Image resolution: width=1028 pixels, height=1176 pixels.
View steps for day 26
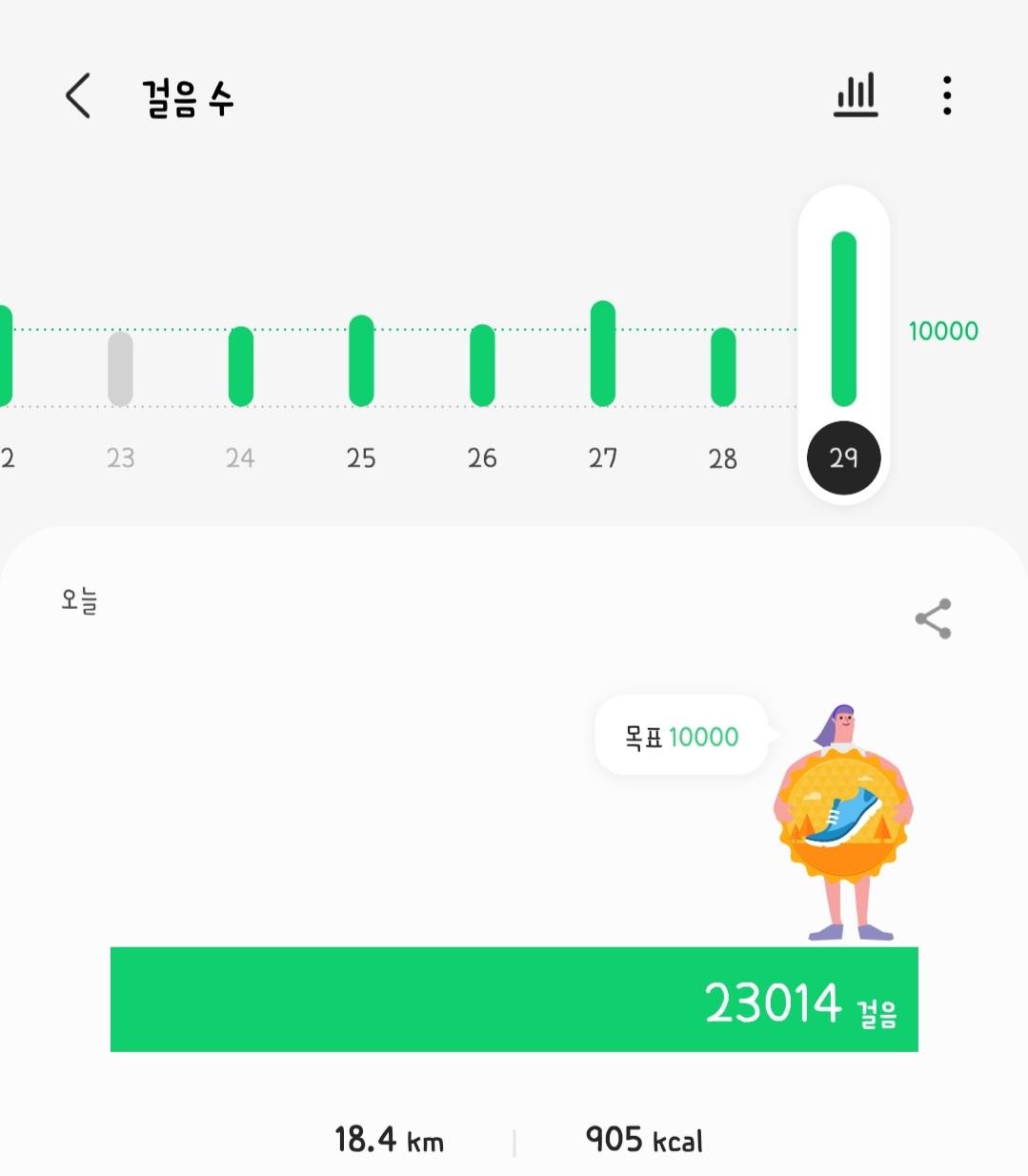482,366
